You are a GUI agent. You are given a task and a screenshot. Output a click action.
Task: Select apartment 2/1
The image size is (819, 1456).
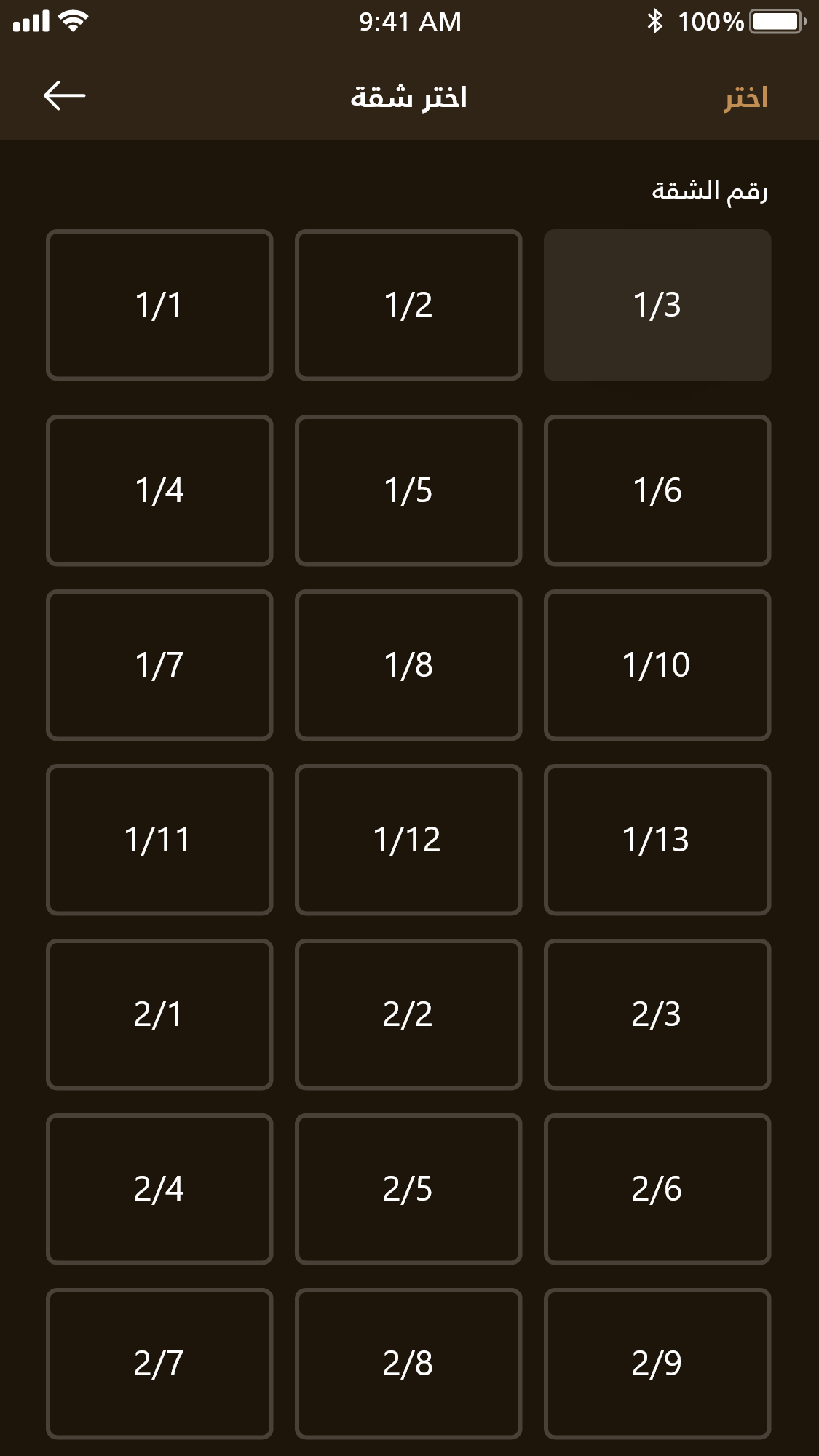[159, 1014]
